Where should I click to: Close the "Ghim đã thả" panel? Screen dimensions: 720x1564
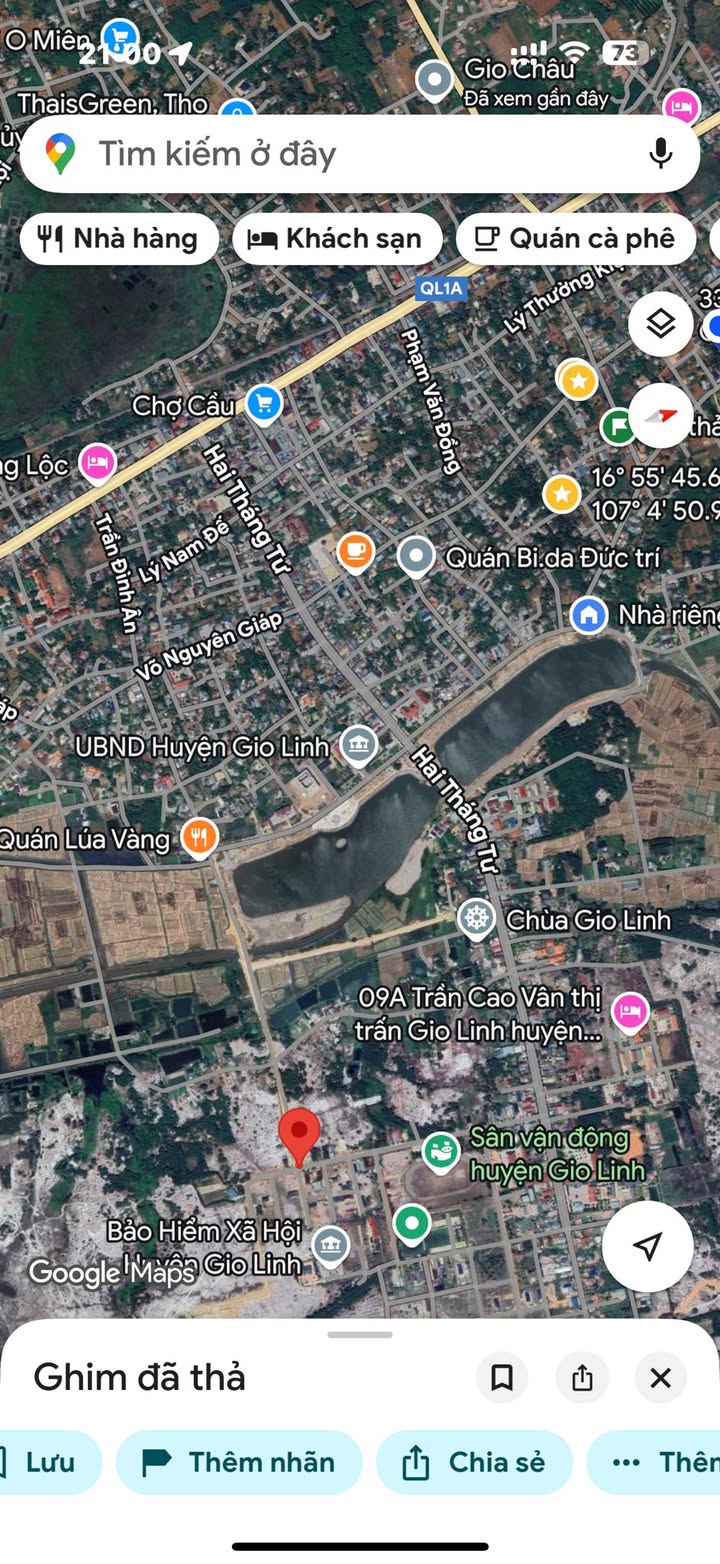660,1378
